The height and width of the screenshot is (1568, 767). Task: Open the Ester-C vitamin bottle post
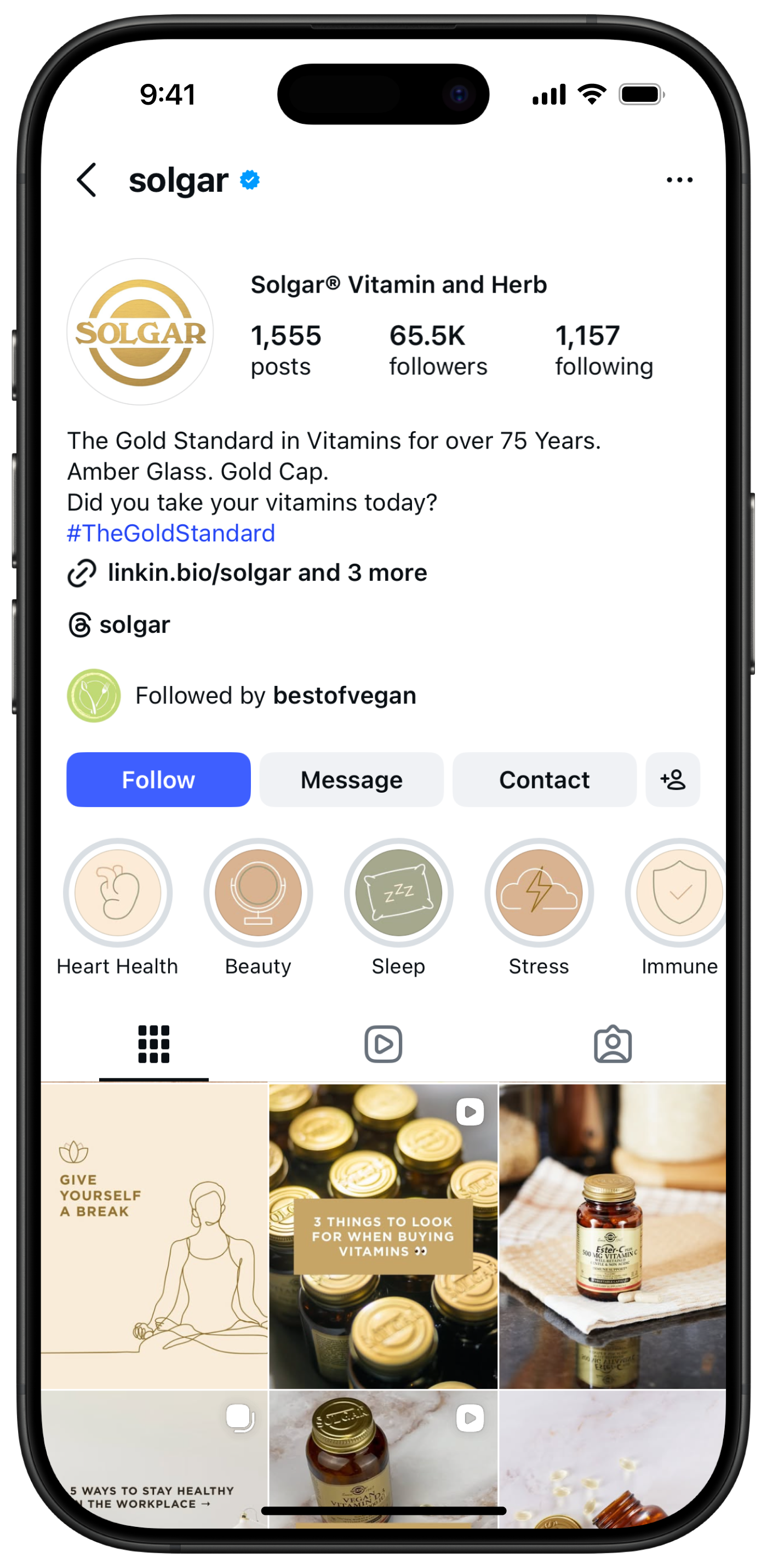pos(613,1235)
